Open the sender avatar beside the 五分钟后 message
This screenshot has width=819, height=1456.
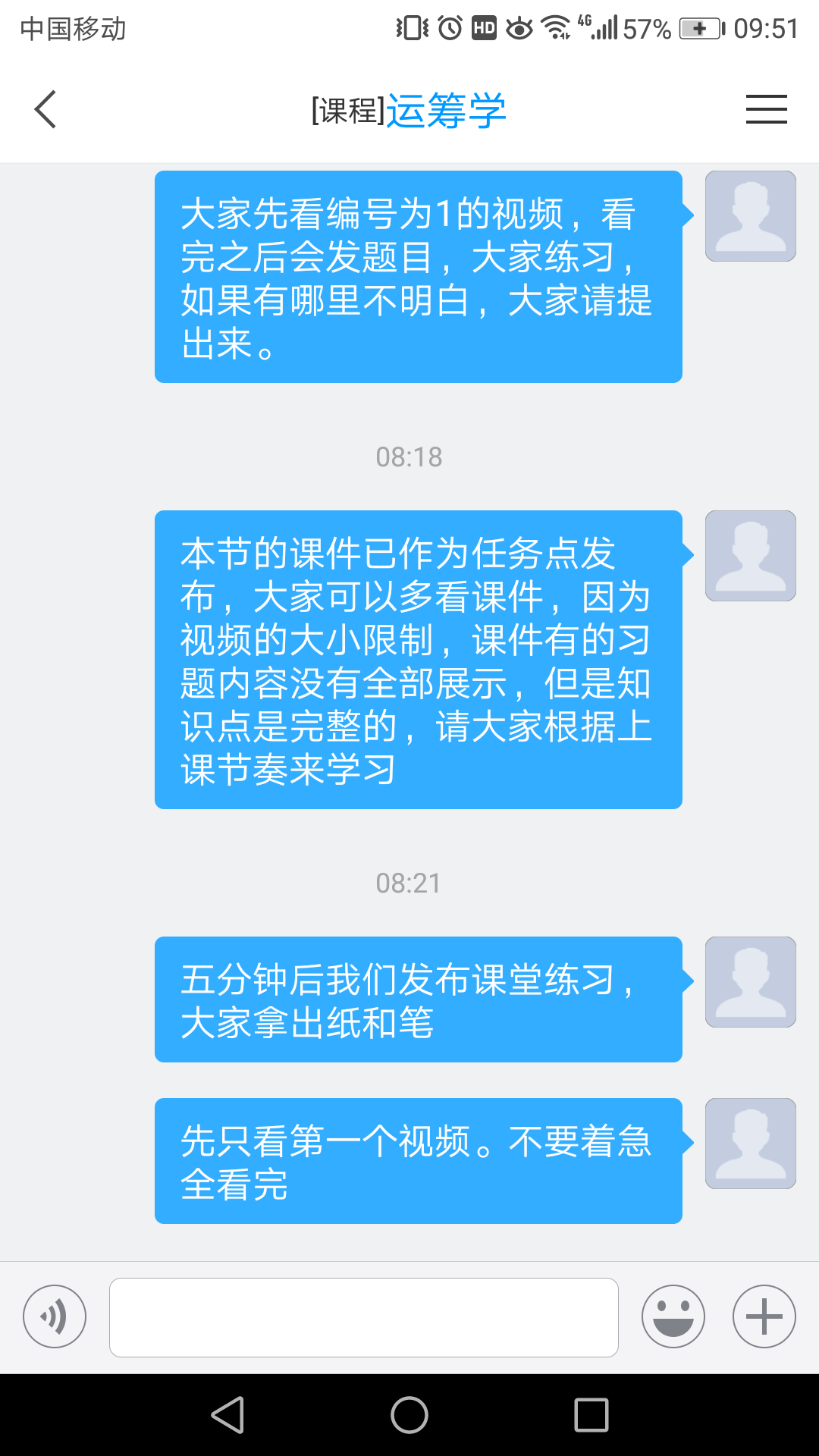(x=751, y=982)
